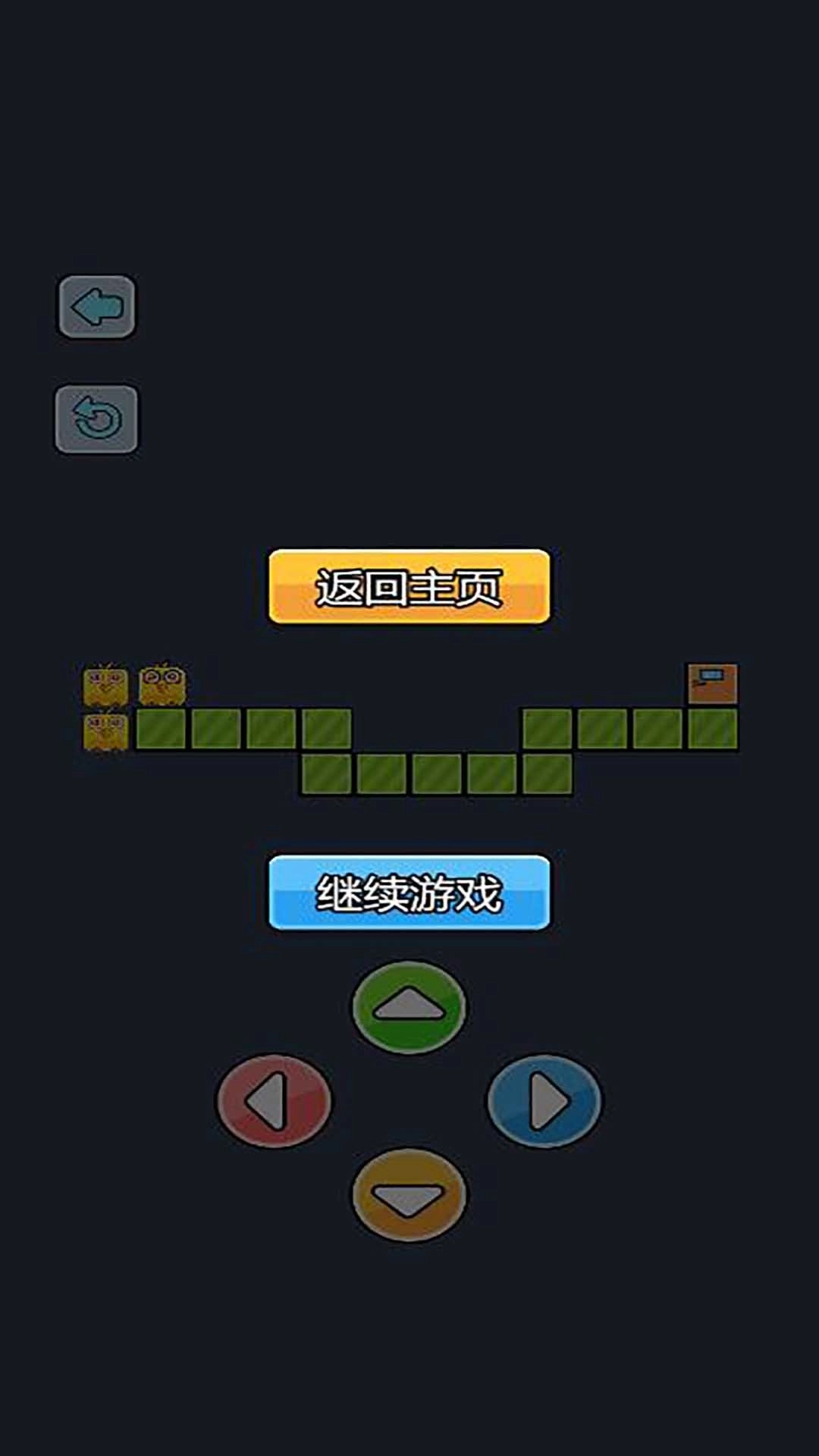819x1456 pixels.
Task: Tap 继续游戏 to resume the game
Action: pos(409,893)
